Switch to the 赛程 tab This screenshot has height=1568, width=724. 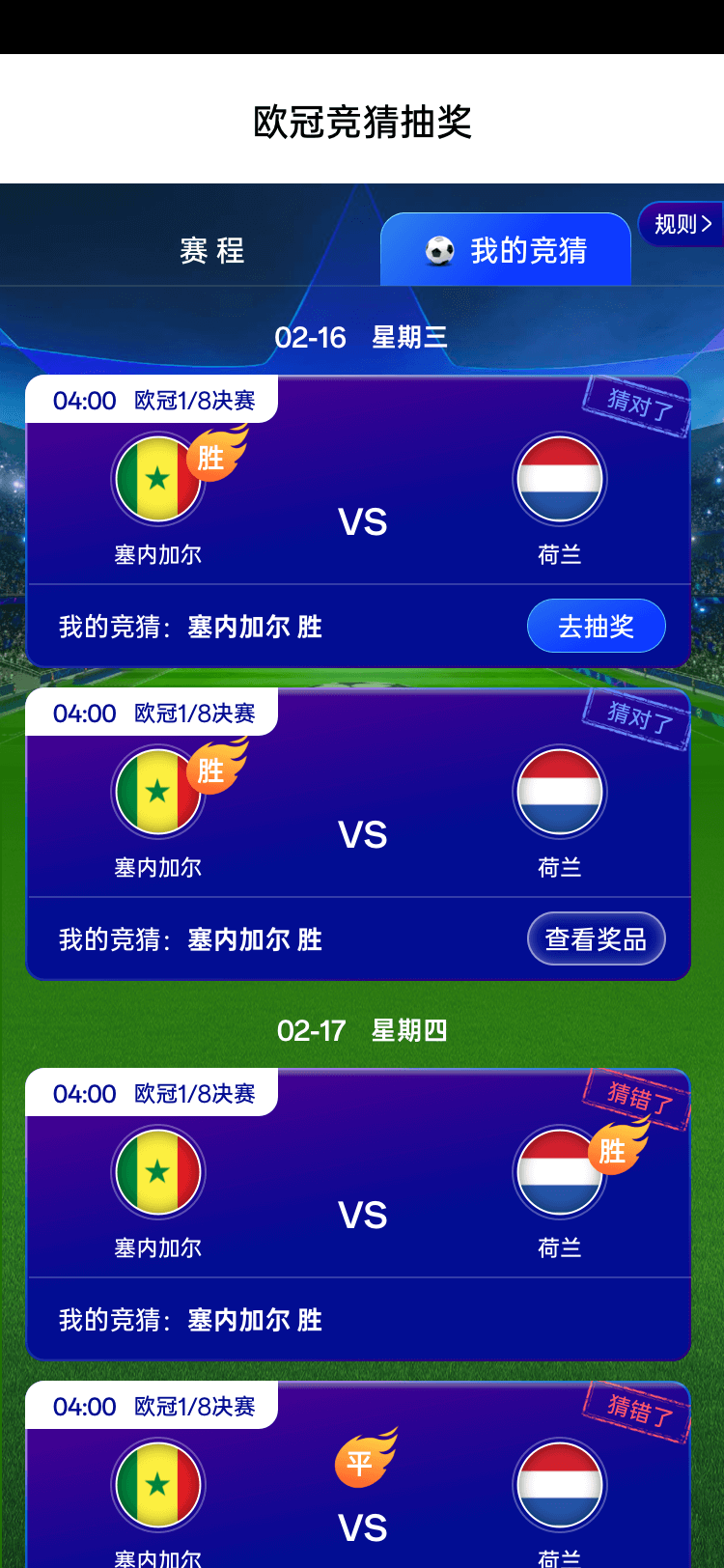211,251
